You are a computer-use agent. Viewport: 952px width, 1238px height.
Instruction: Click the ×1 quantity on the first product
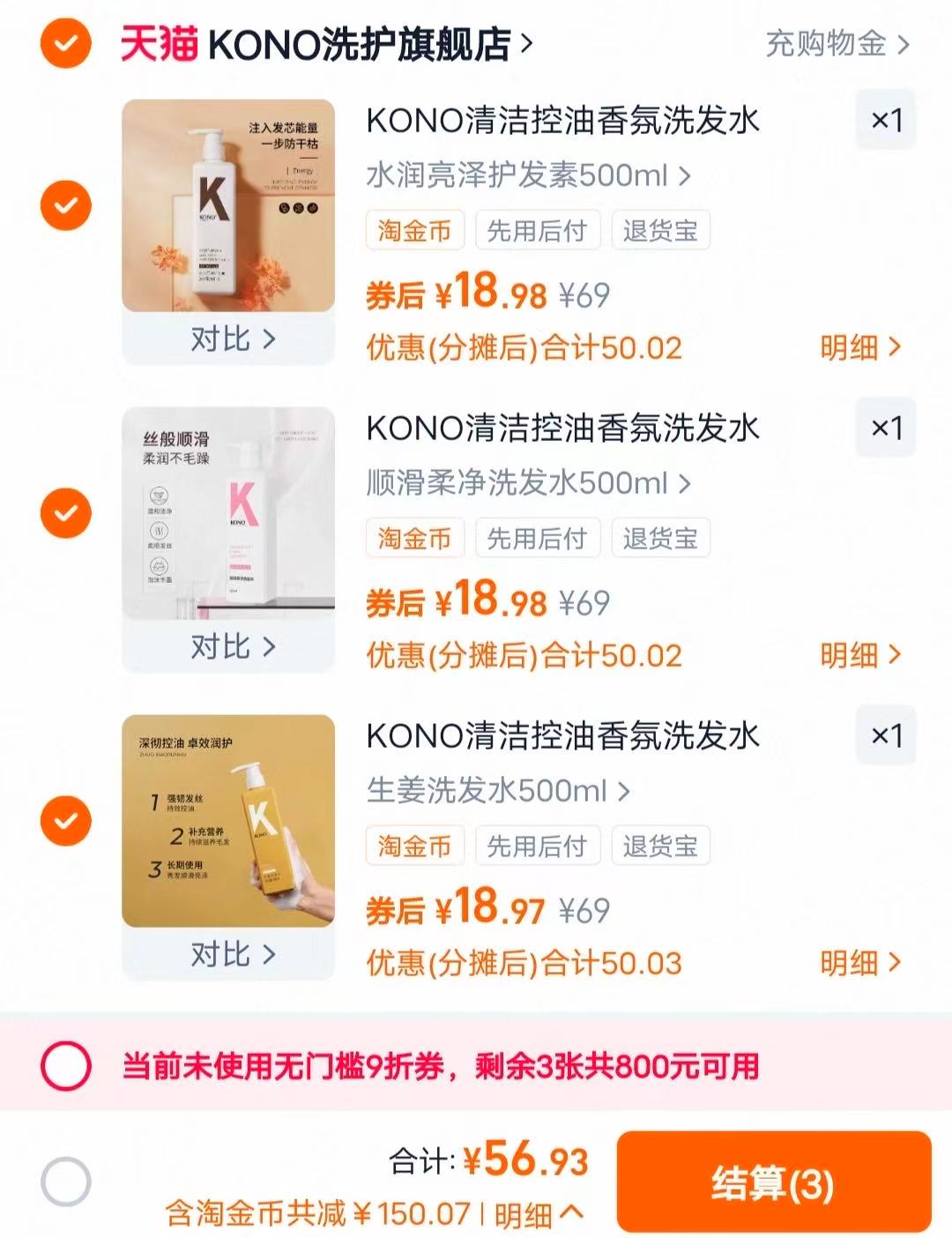coord(885,120)
